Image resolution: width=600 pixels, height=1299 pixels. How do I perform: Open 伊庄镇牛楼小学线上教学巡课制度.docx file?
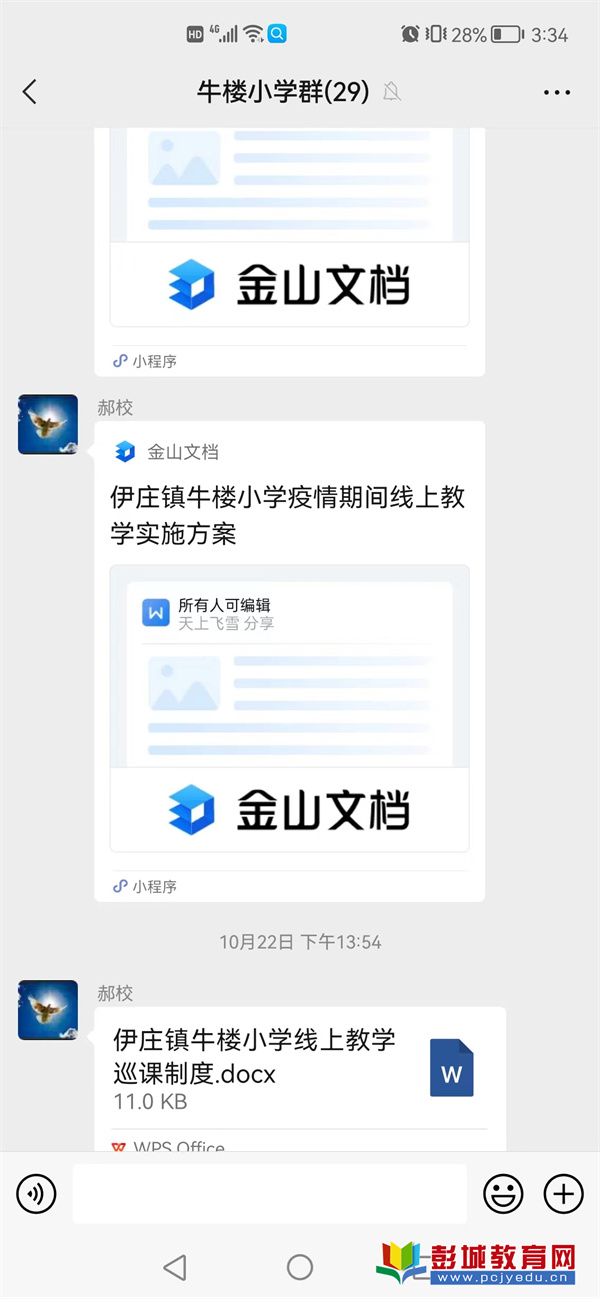[x=300, y=1068]
